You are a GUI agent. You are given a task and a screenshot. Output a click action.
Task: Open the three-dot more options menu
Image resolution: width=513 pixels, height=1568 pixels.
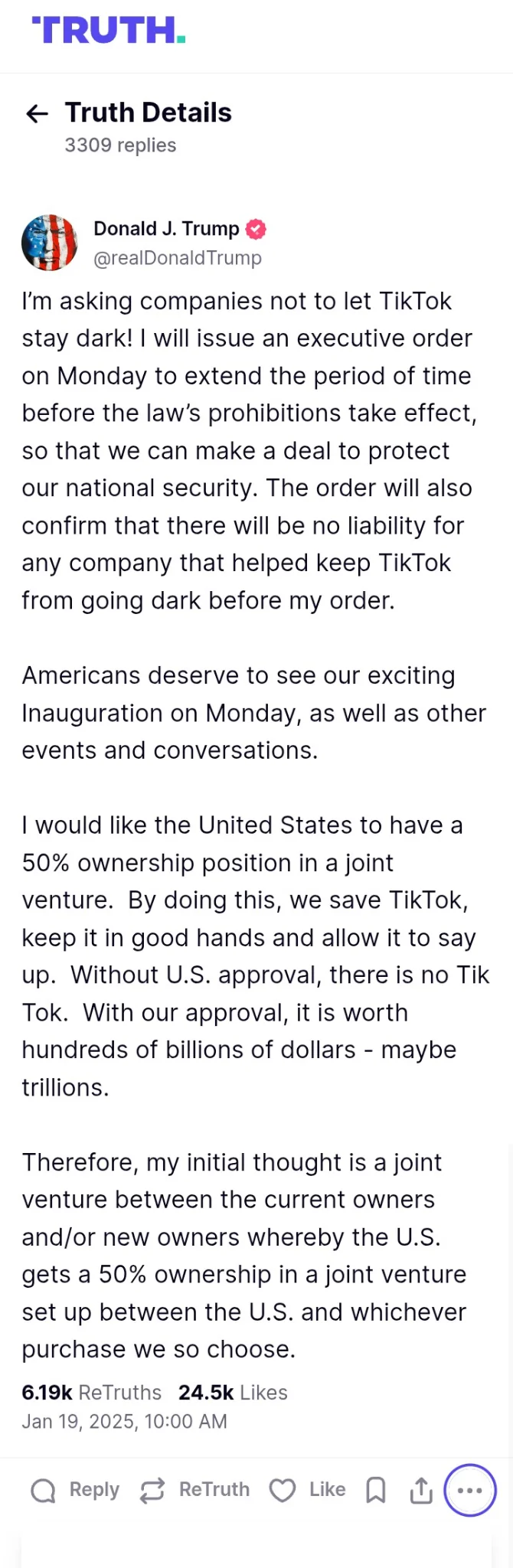(469, 1490)
